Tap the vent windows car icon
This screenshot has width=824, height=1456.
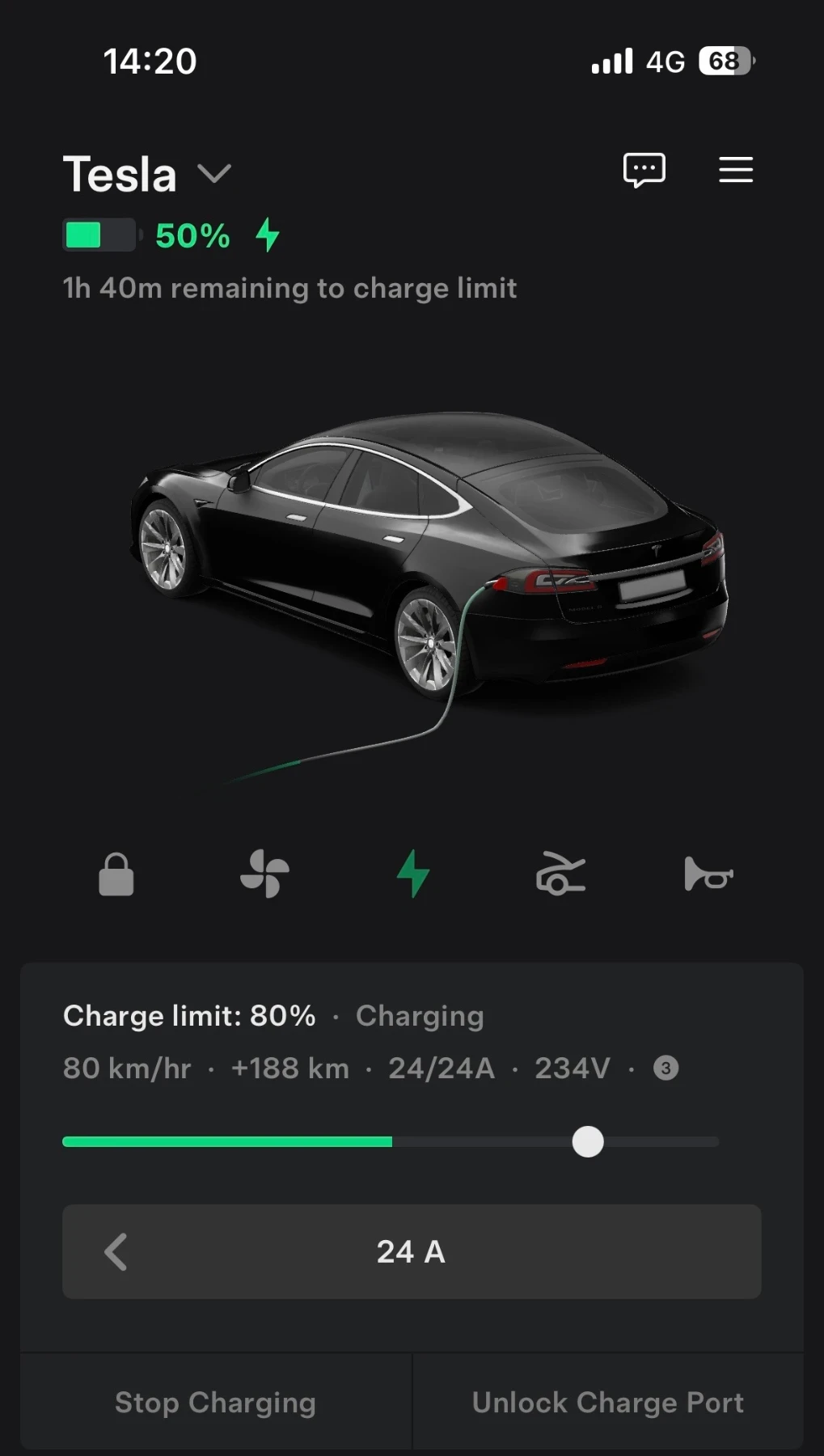[x=560, y=874]
